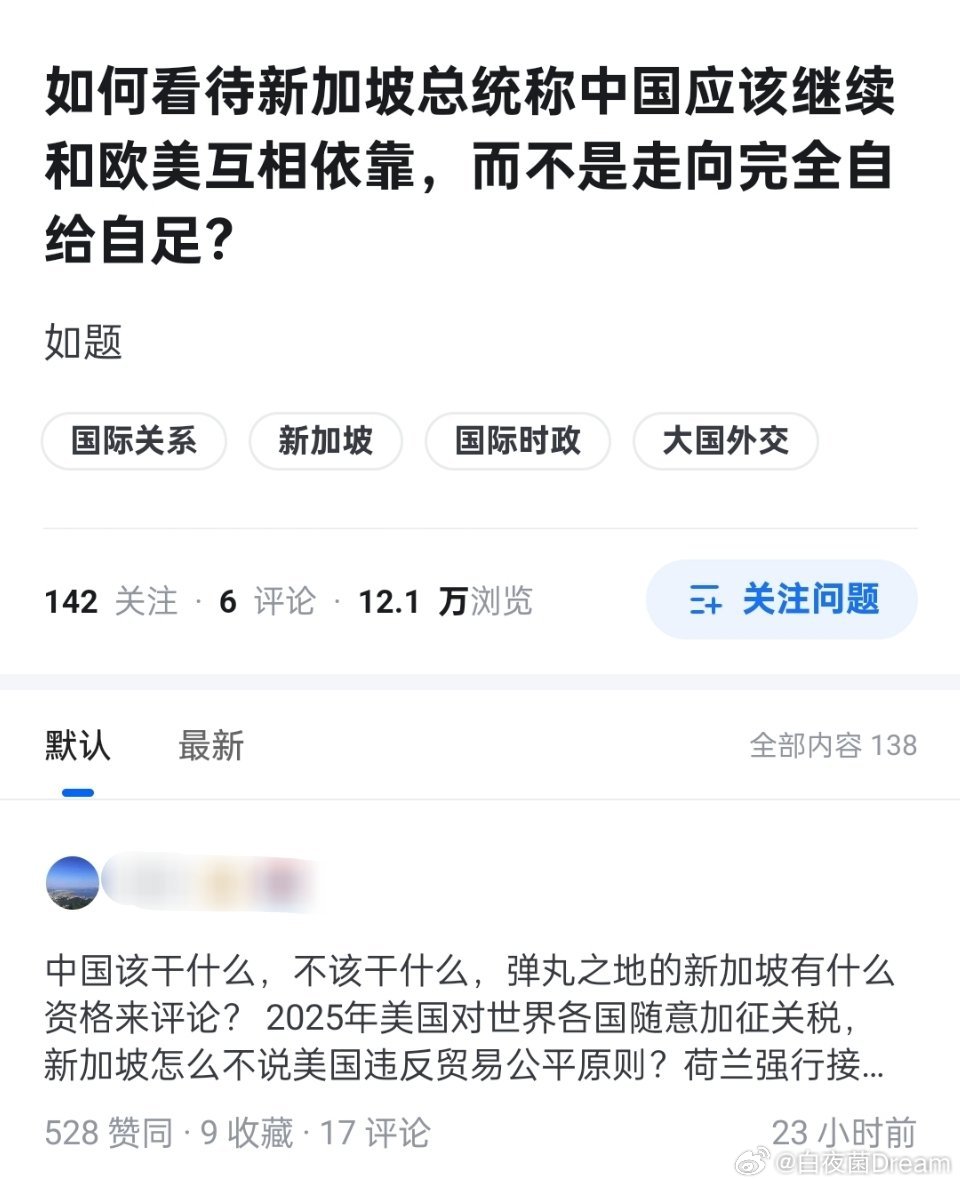Click the follow-plus icon on 关注问题 button
Viewport: 960px width, 1185px height.
[x=707, y=600]
